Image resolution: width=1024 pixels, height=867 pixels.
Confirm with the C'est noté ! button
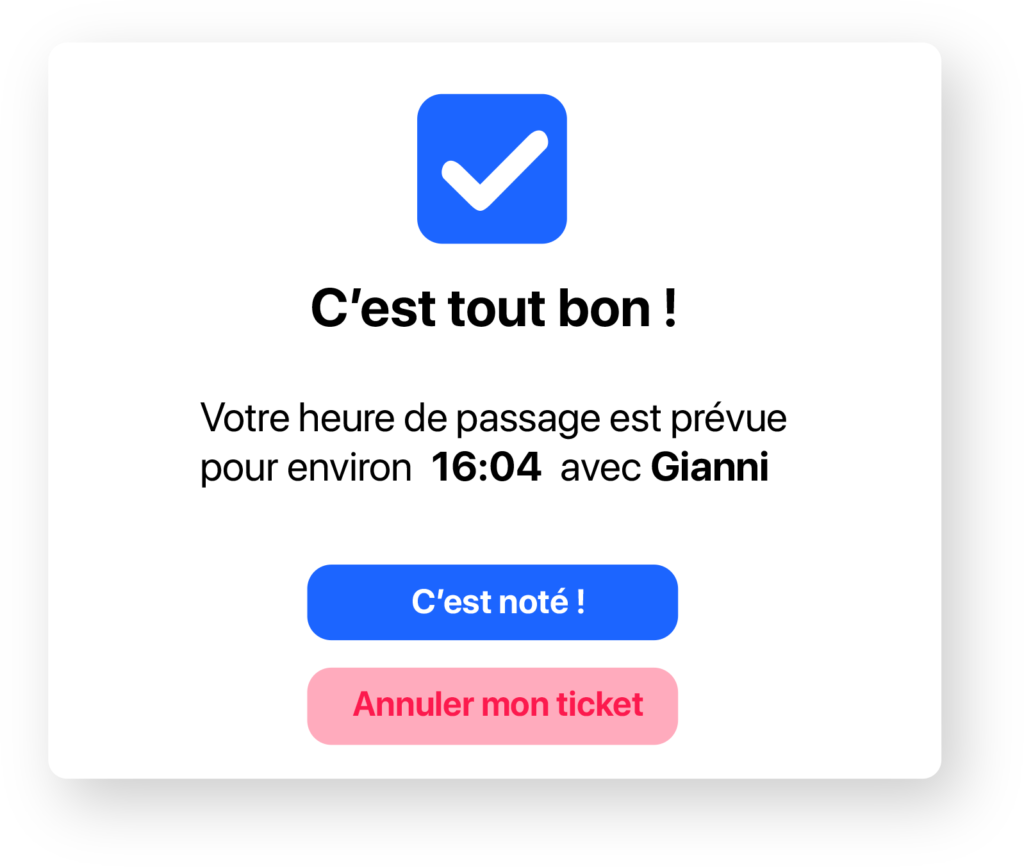[x=492, y=602]
